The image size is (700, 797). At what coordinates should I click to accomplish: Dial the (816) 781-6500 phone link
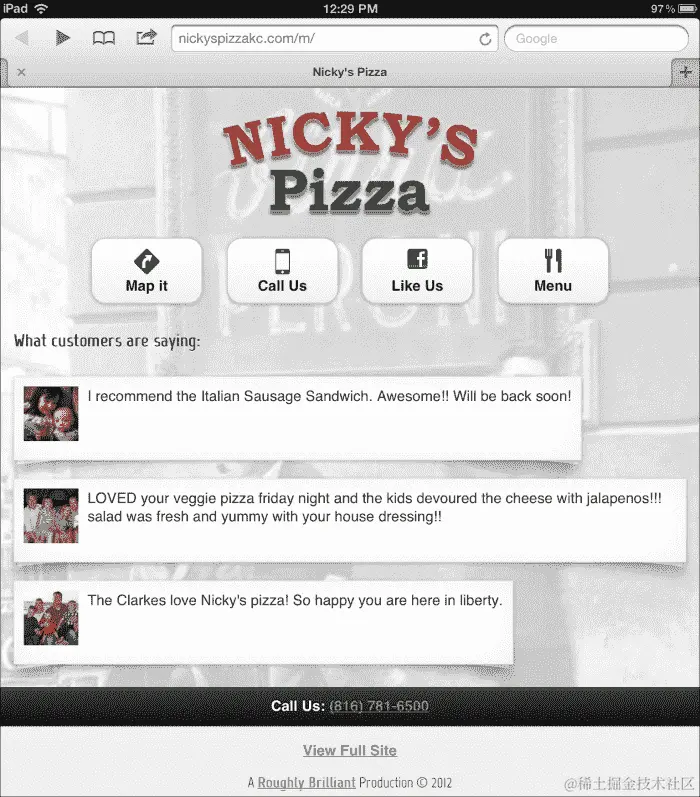coord(379,706)
